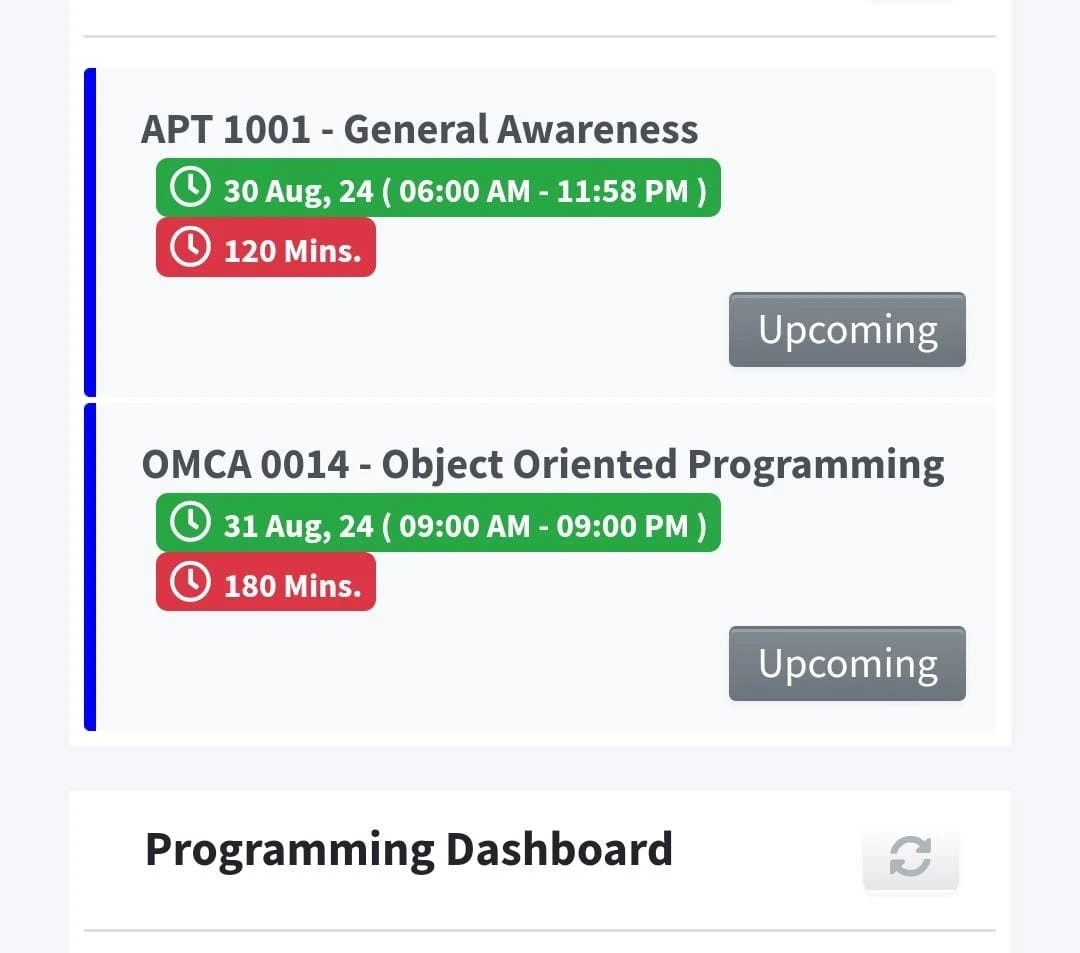Open the APT 1001 General Awareness exam card
The width and height of the screenshot is (1080, 953).
click(x=420, y=130)
